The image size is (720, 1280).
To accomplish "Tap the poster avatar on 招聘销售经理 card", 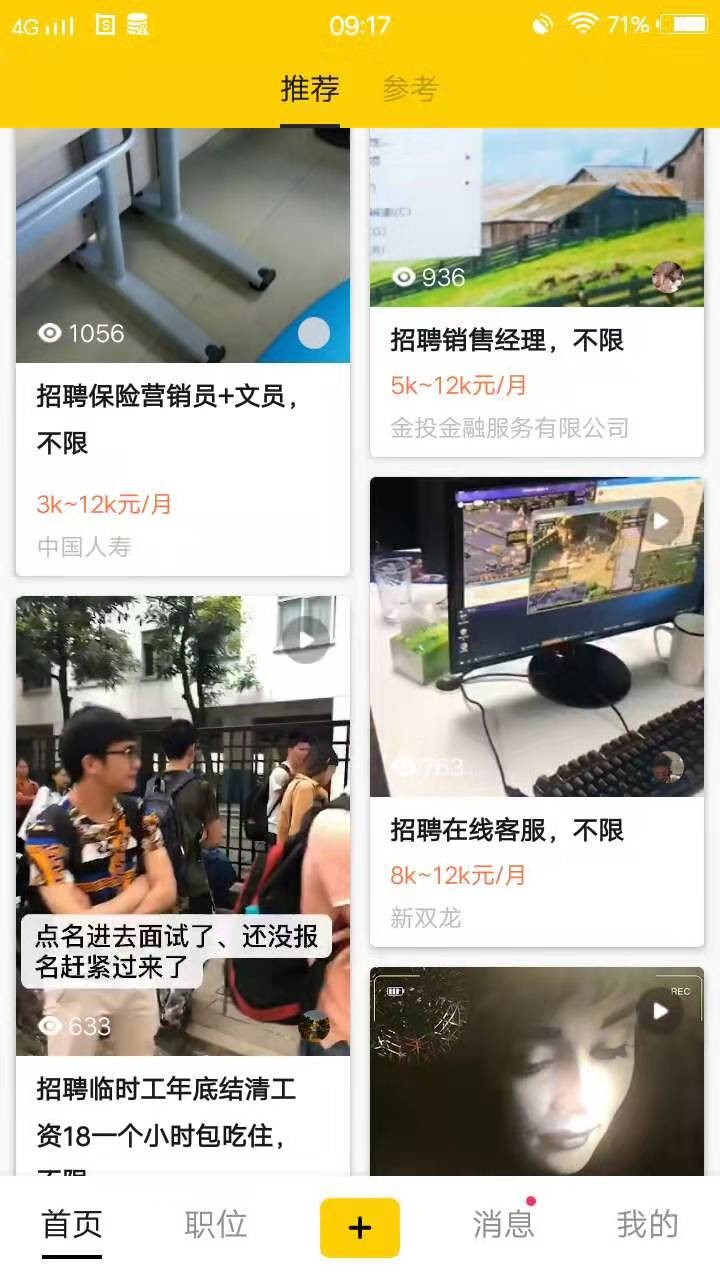I will tap(666, 276).
